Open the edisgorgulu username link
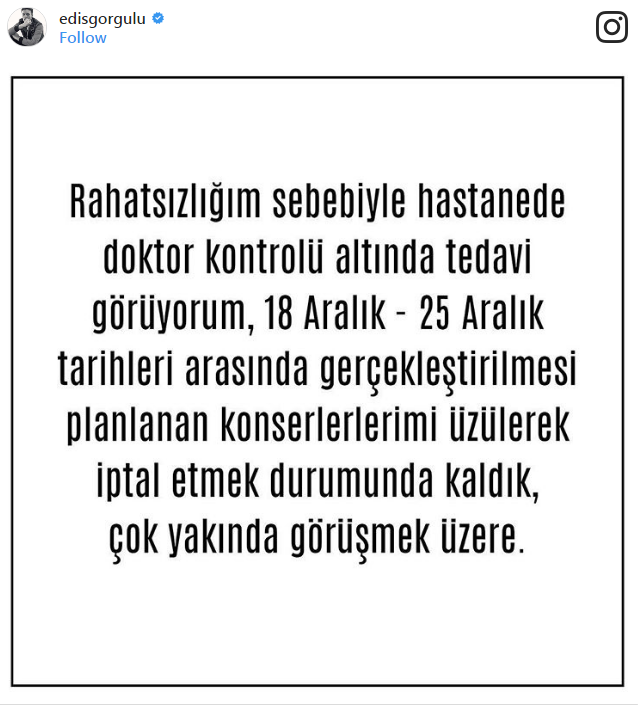The width and height of the screenshot is (638, 706). pyautogui.click(x=103, y=17)
